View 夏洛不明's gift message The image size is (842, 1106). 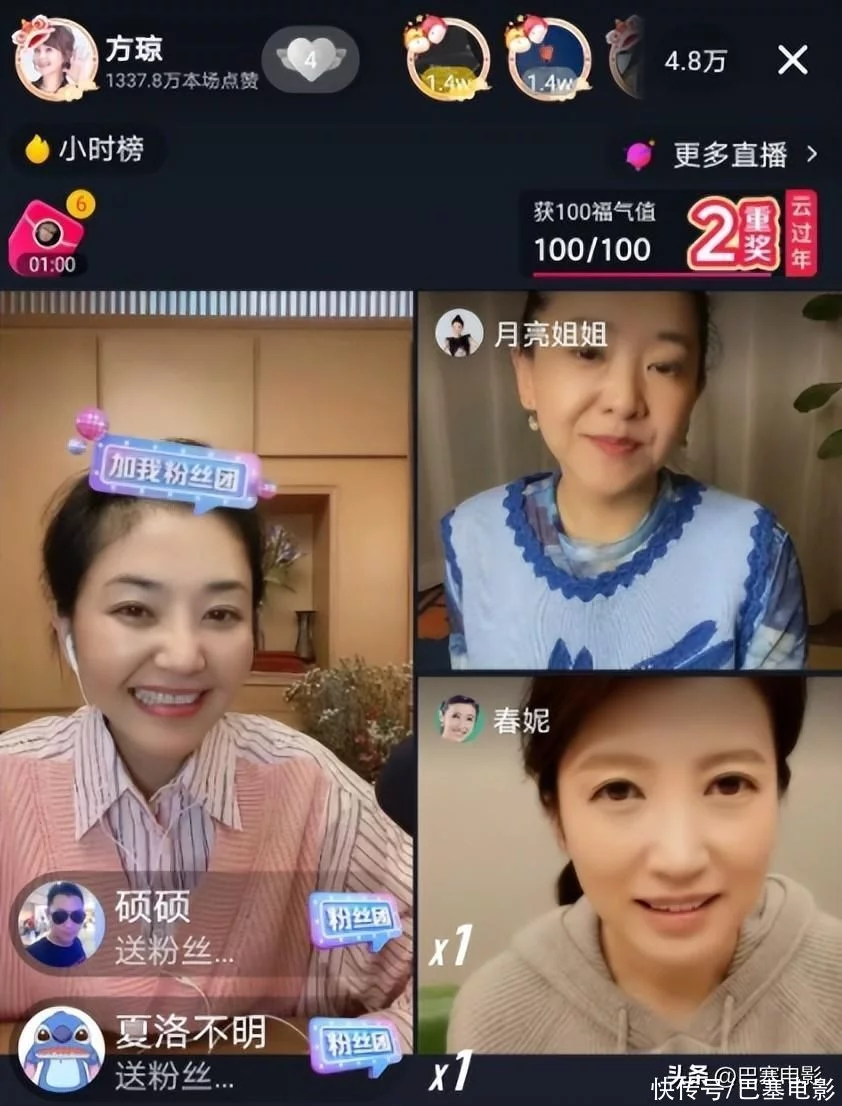click(x=170, y=1050)
